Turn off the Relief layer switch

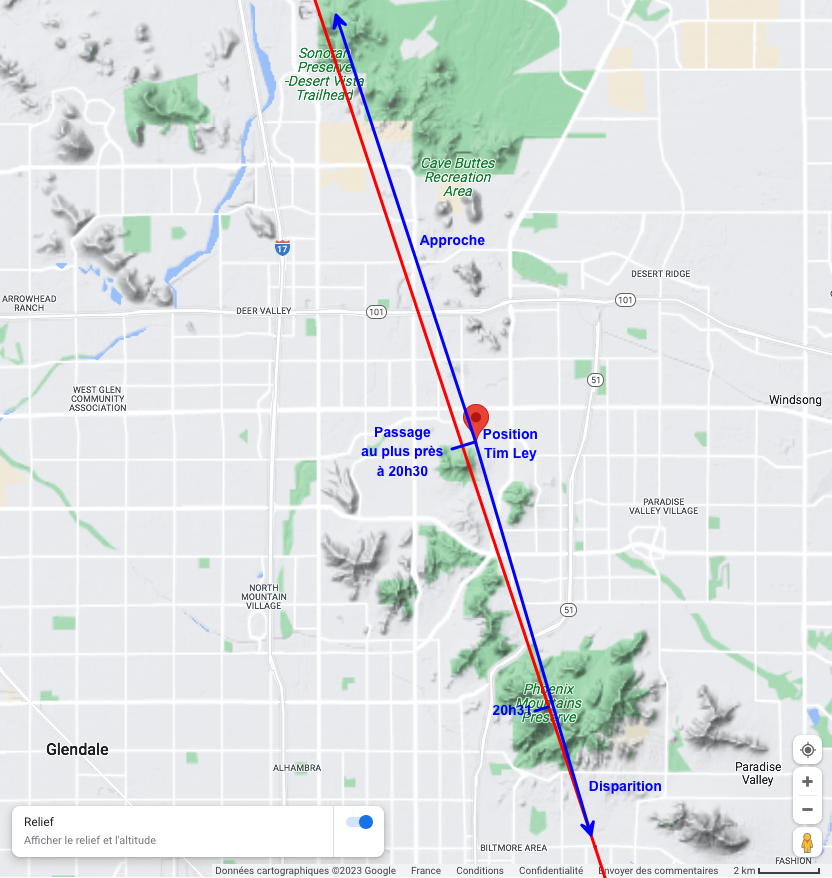[359, 822]
